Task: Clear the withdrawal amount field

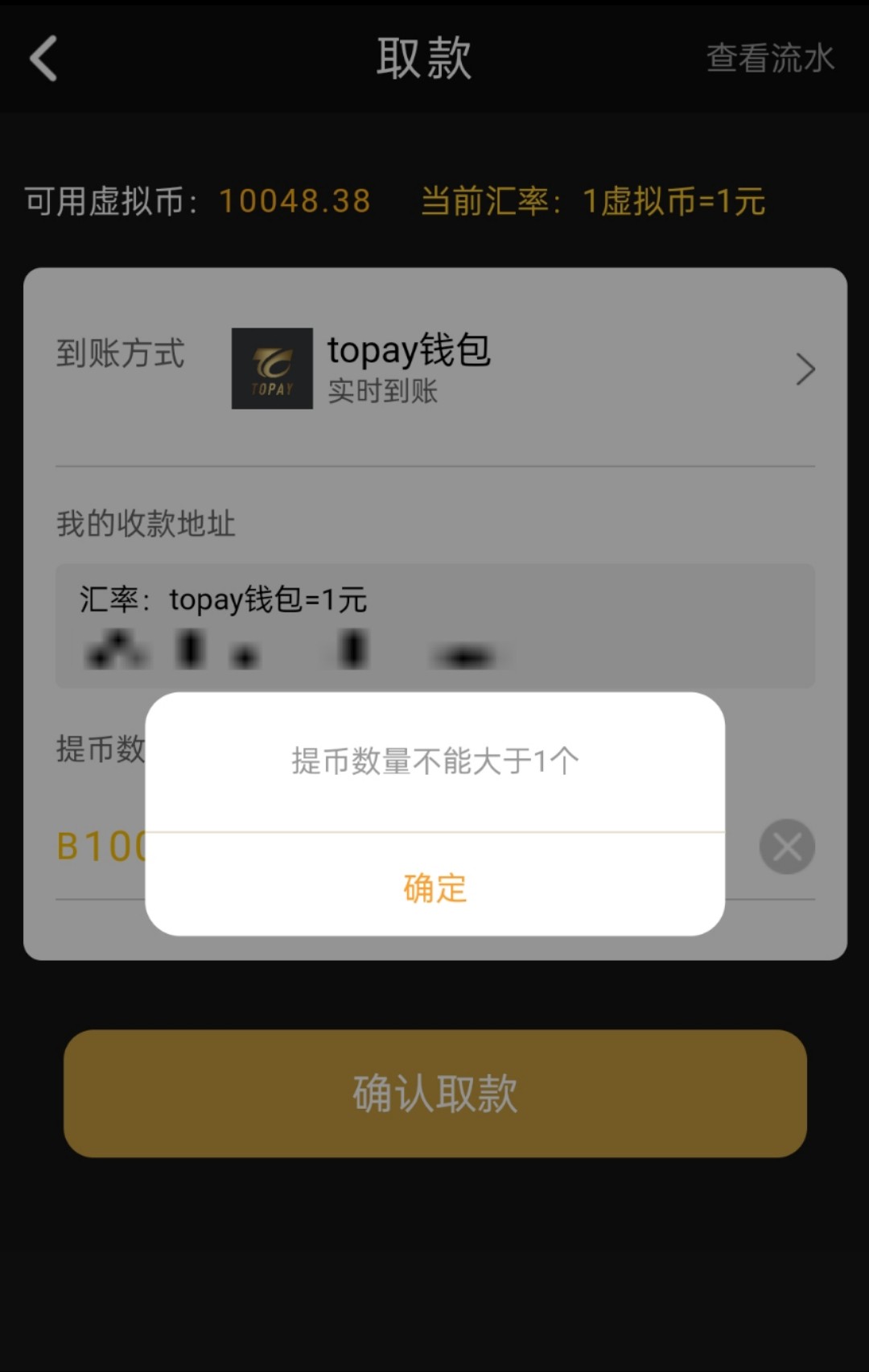Action: (786, 847)
